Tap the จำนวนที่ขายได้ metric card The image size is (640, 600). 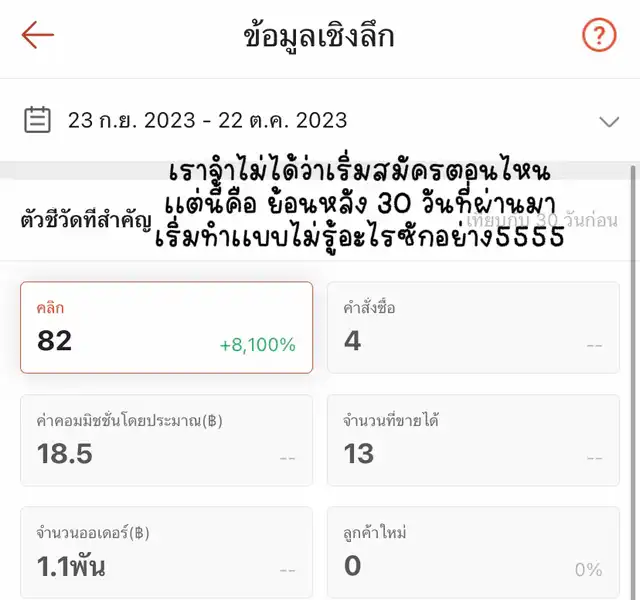[x=472, y=440]
